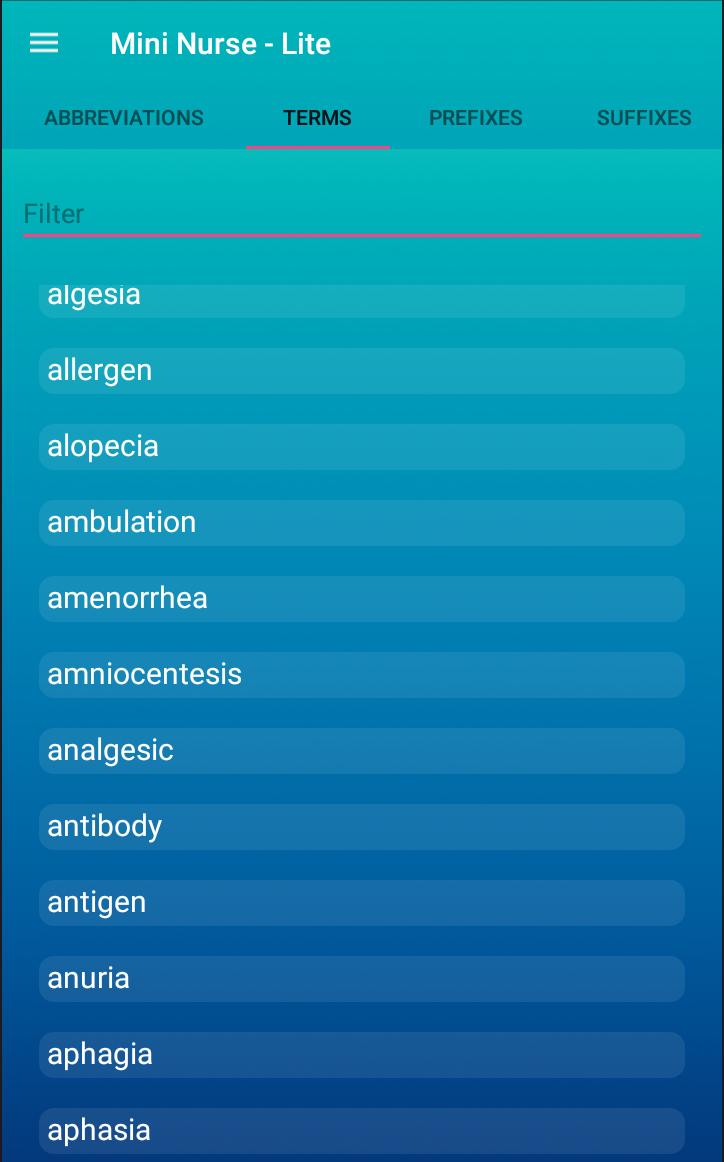Tap the Filter text field

(x=362, y=214)
